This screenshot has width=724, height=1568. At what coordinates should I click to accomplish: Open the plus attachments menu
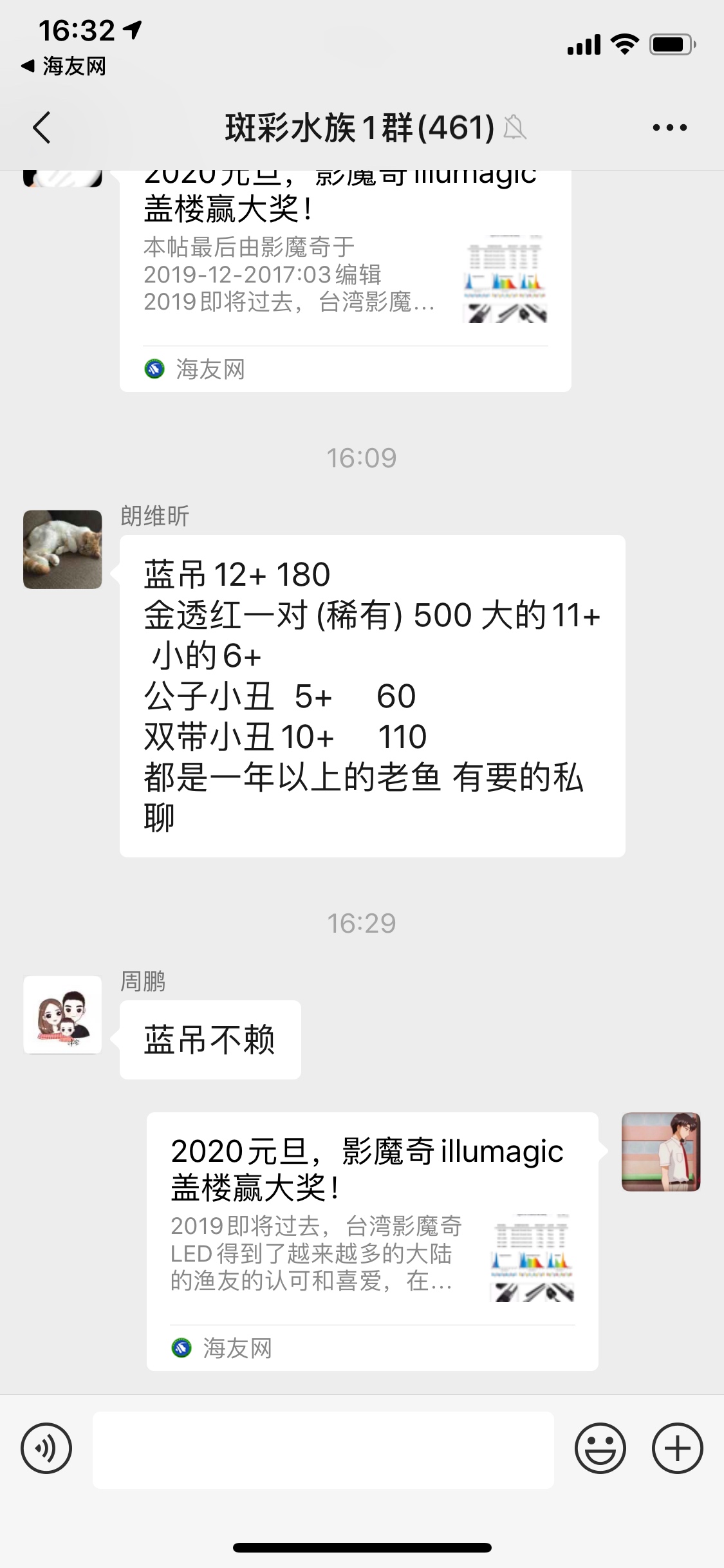tap(677, 1449)
